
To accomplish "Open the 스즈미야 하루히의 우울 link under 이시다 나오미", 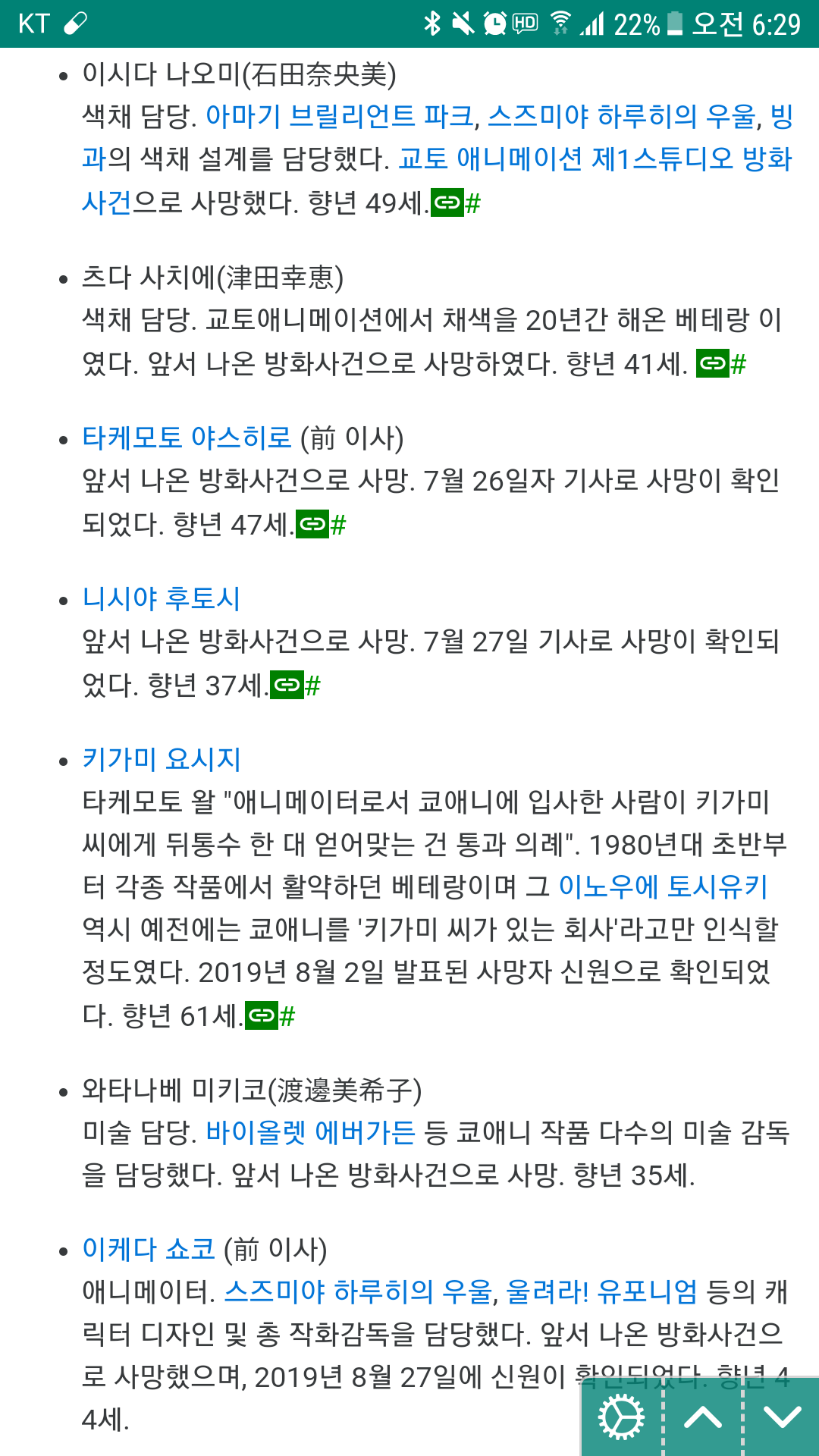I will pyautogui.click(x=621, y=116).
